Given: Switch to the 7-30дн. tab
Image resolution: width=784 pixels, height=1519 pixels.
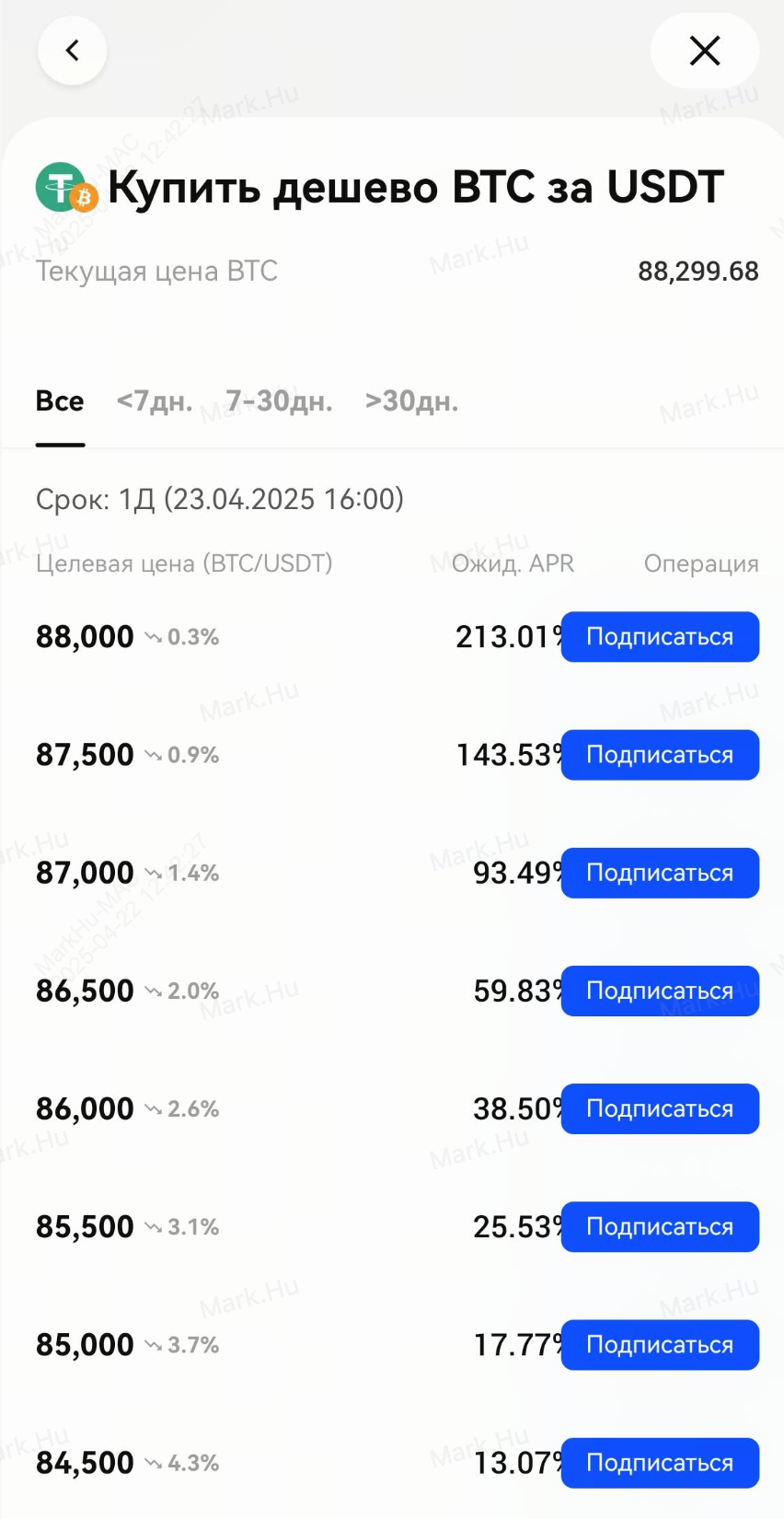Looking at the screenshot, I should [279, 401].
